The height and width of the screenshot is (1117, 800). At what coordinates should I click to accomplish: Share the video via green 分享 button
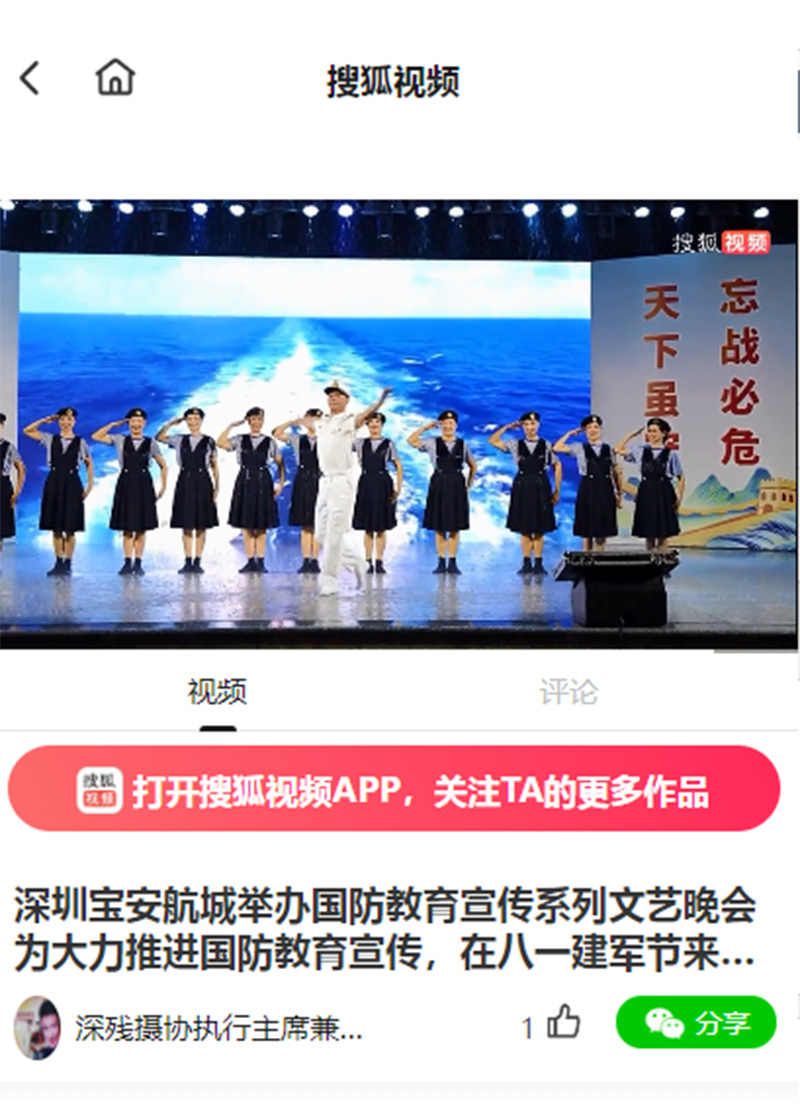696,1022
